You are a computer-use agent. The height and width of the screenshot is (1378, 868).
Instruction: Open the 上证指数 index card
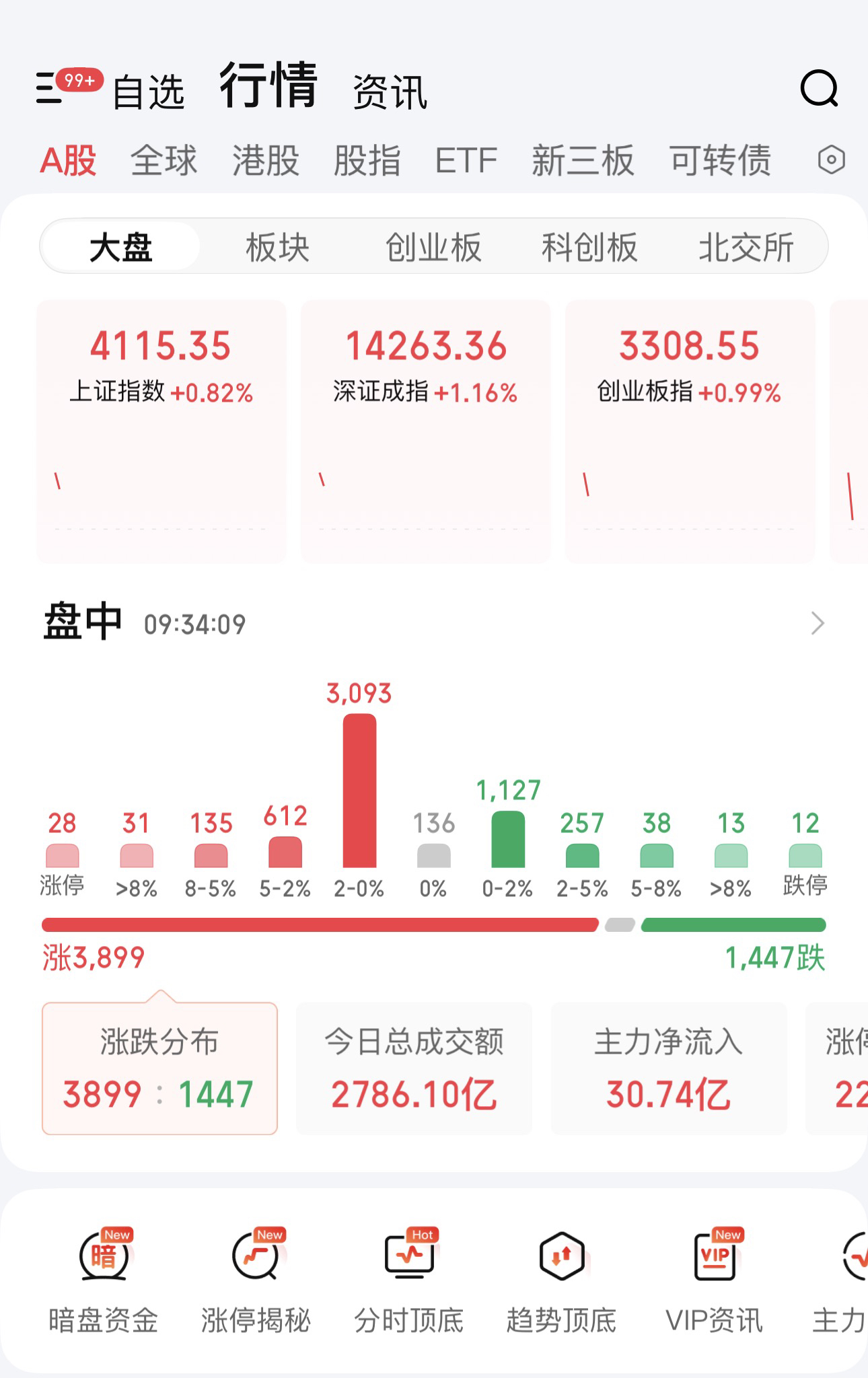tap(161, 431)
